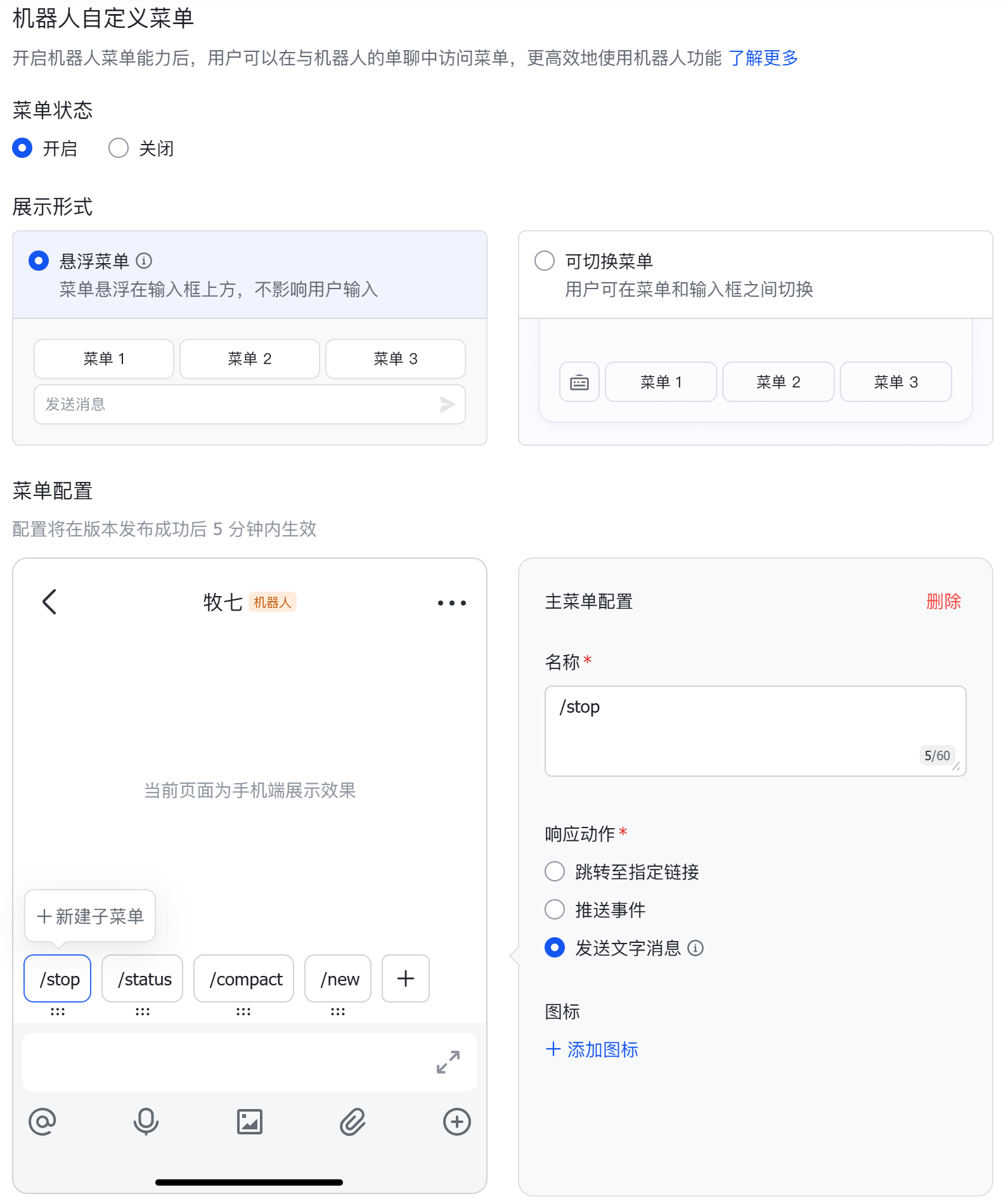Delete this main menu with 删除

tap(943, 601)
